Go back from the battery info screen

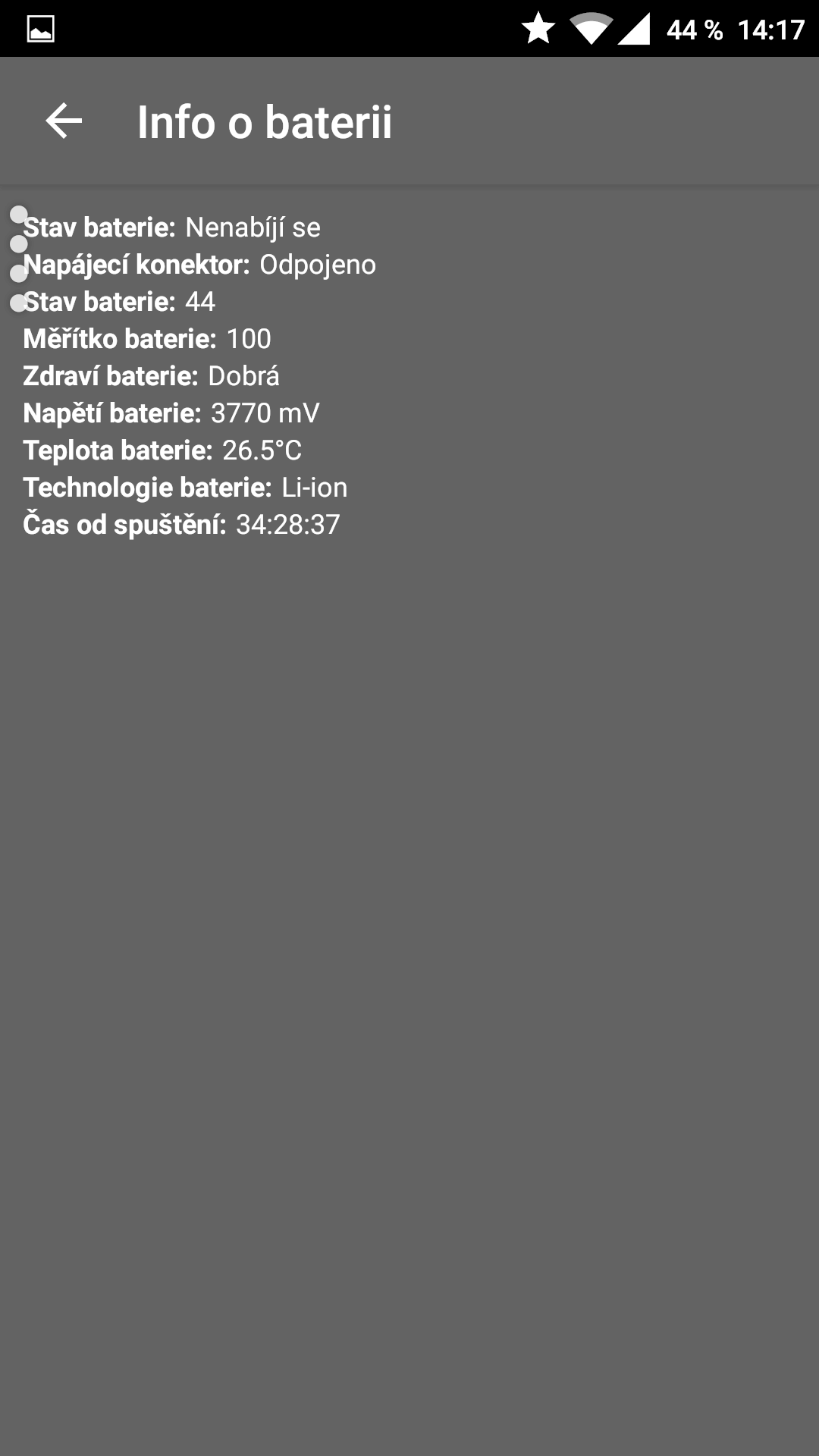tap(64, 121)
